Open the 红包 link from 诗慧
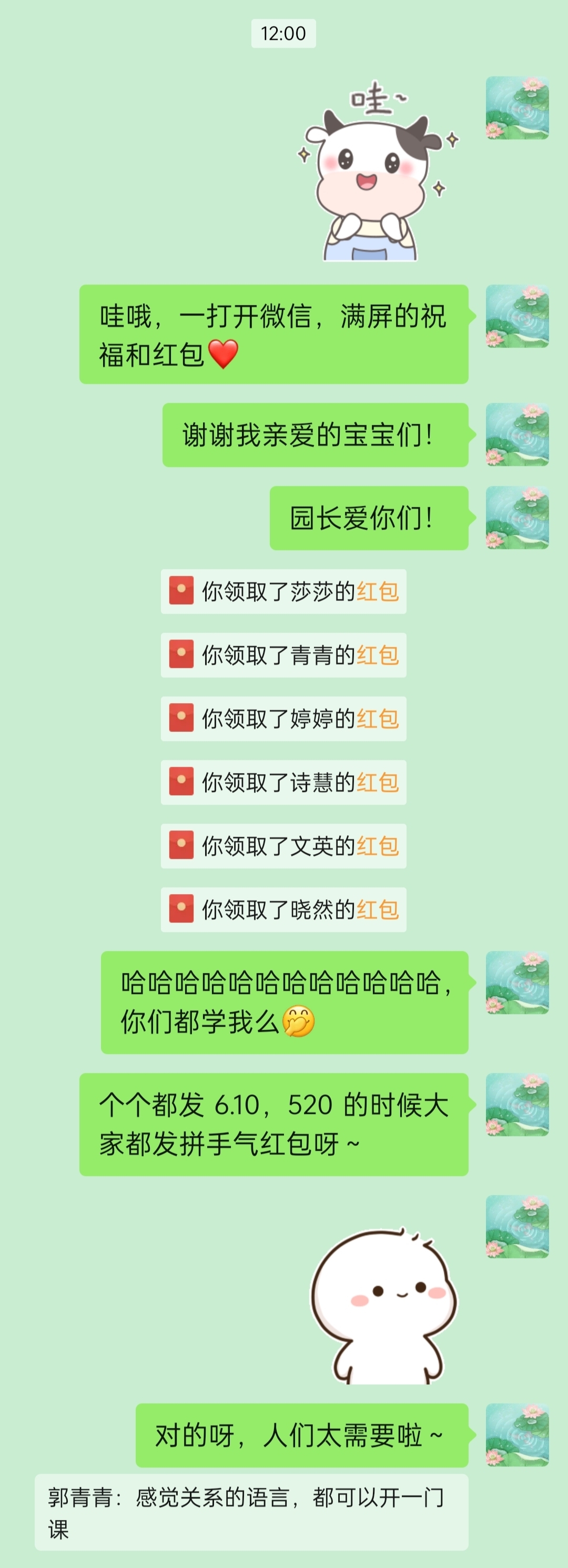The image size is (568, 1568). pyautogui.click(x=378, y=783)
